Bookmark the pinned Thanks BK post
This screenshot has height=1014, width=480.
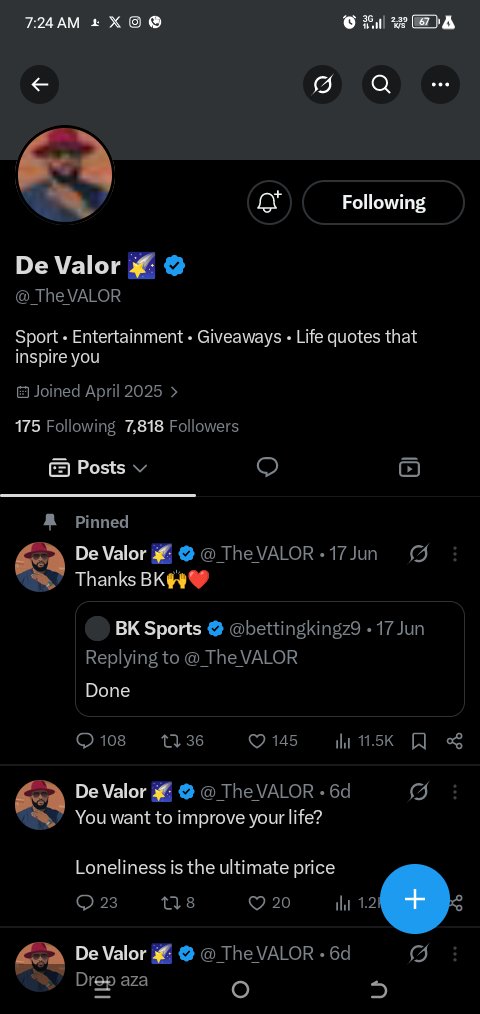pos(419,741)
